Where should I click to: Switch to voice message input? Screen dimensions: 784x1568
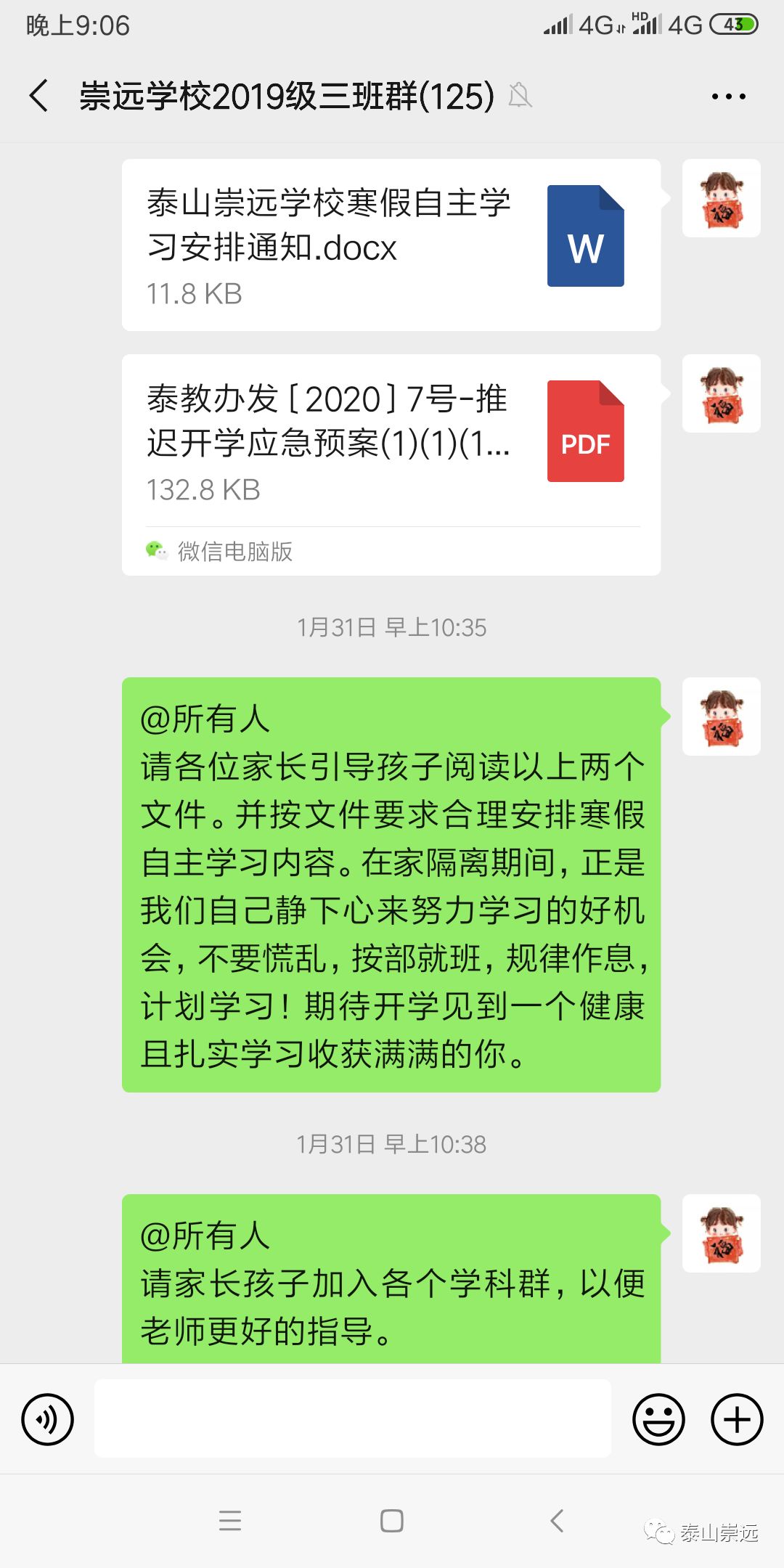pos(48,1419)
